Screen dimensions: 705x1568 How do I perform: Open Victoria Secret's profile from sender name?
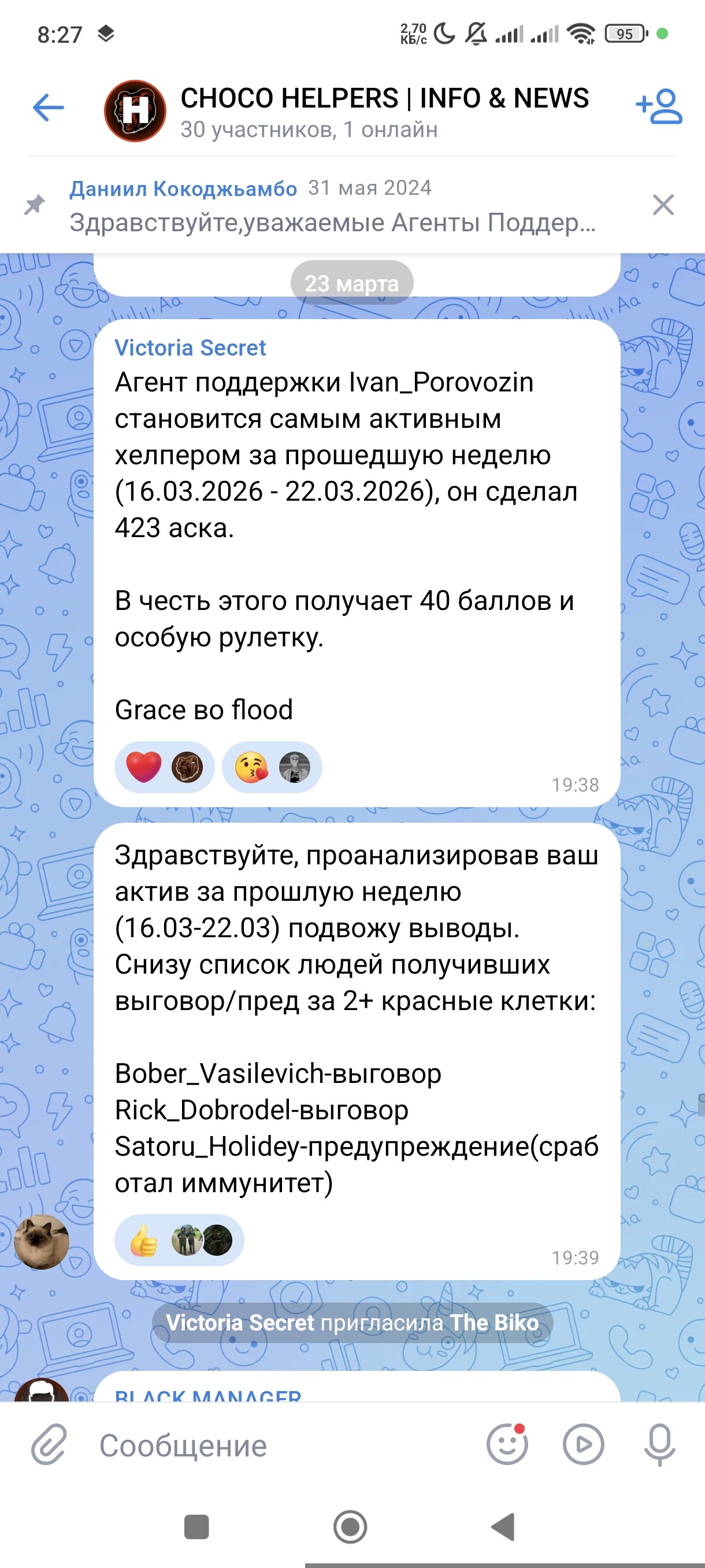pos(190,348)
